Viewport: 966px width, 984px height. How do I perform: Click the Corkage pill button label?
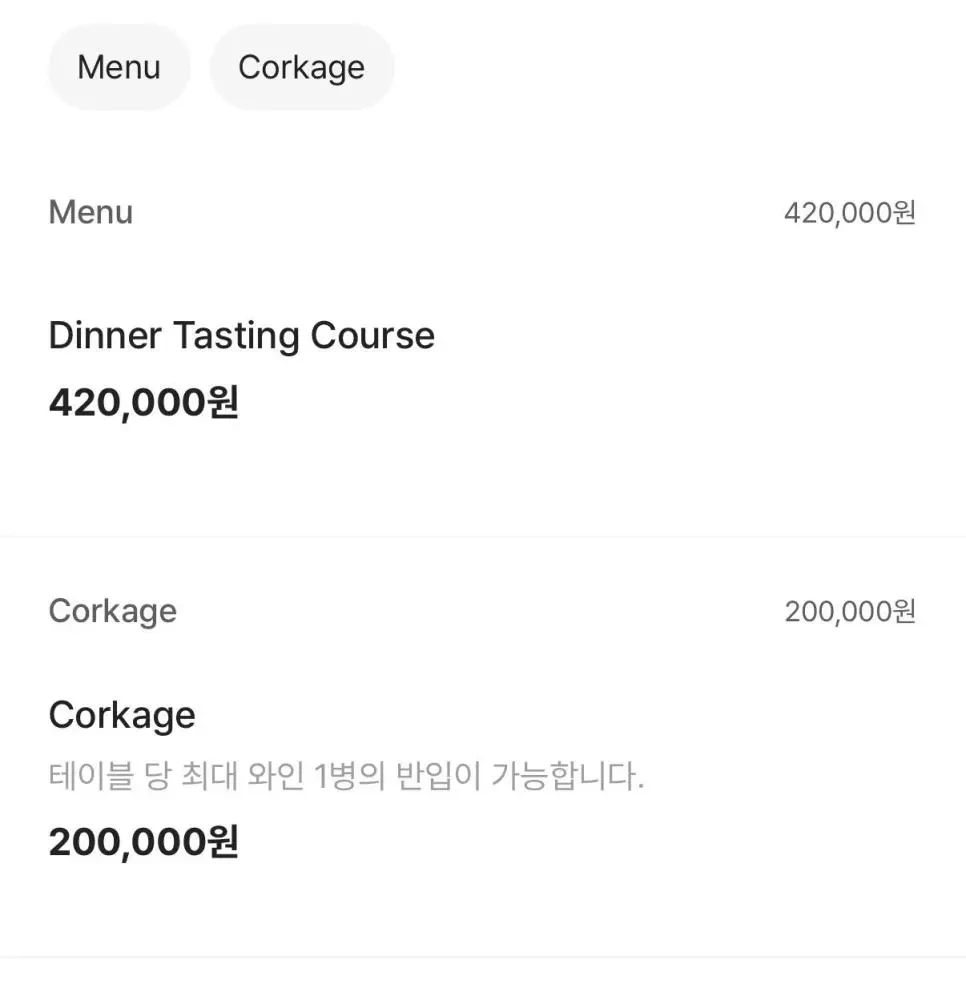tap(301, 66)
